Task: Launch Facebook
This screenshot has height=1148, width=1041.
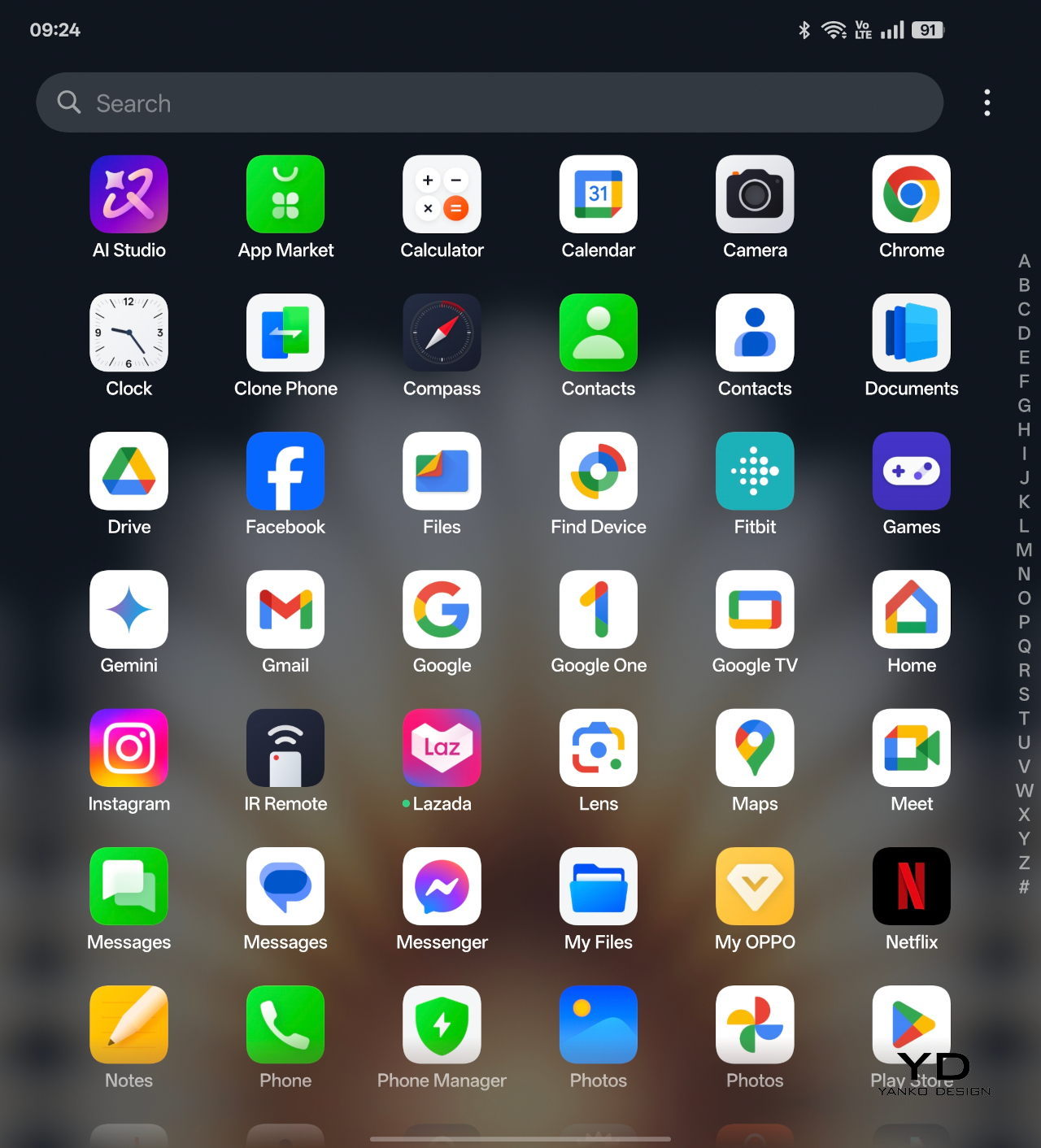Action: coord(285,471)
